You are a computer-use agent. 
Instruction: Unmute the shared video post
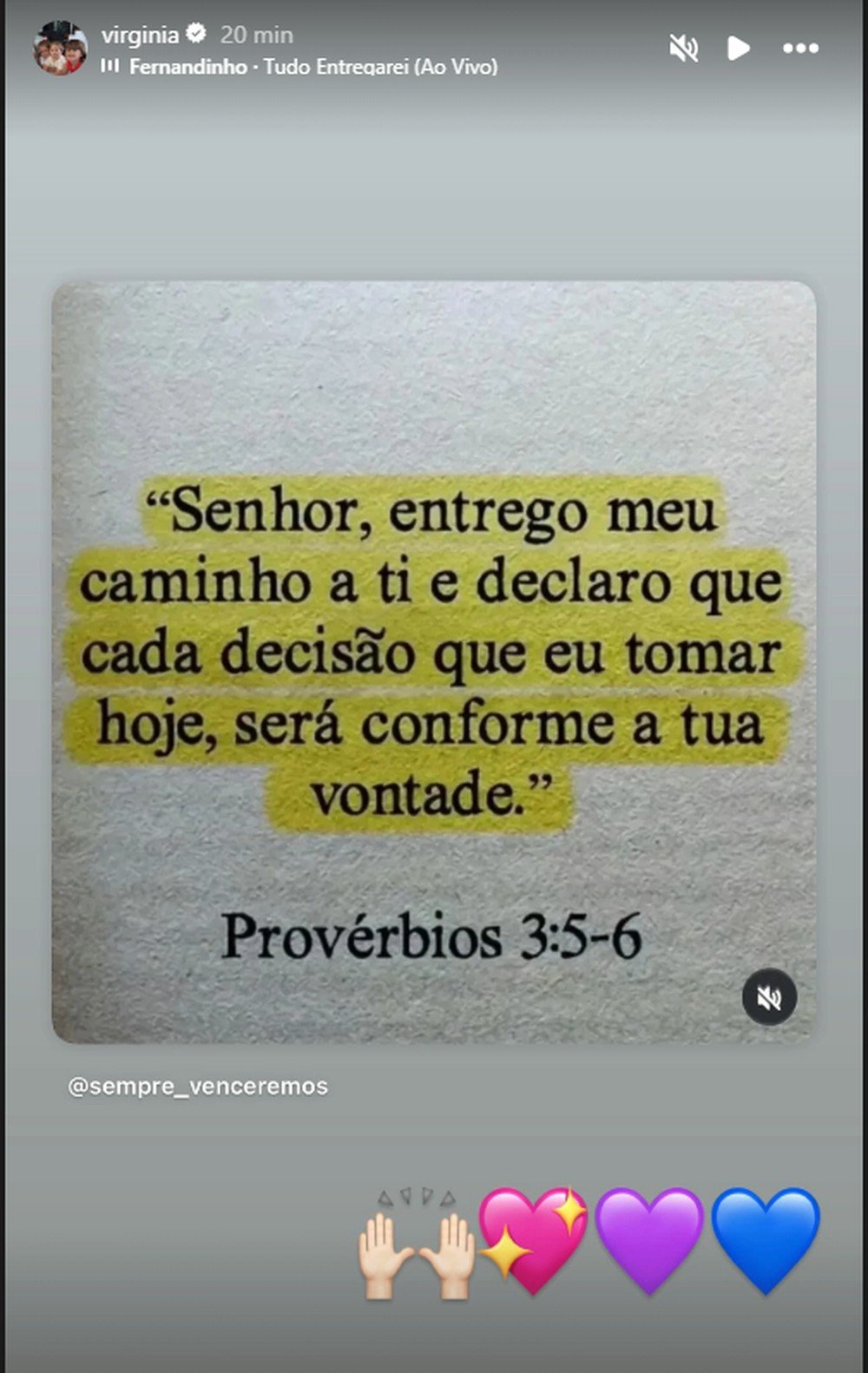coord(769,997)
